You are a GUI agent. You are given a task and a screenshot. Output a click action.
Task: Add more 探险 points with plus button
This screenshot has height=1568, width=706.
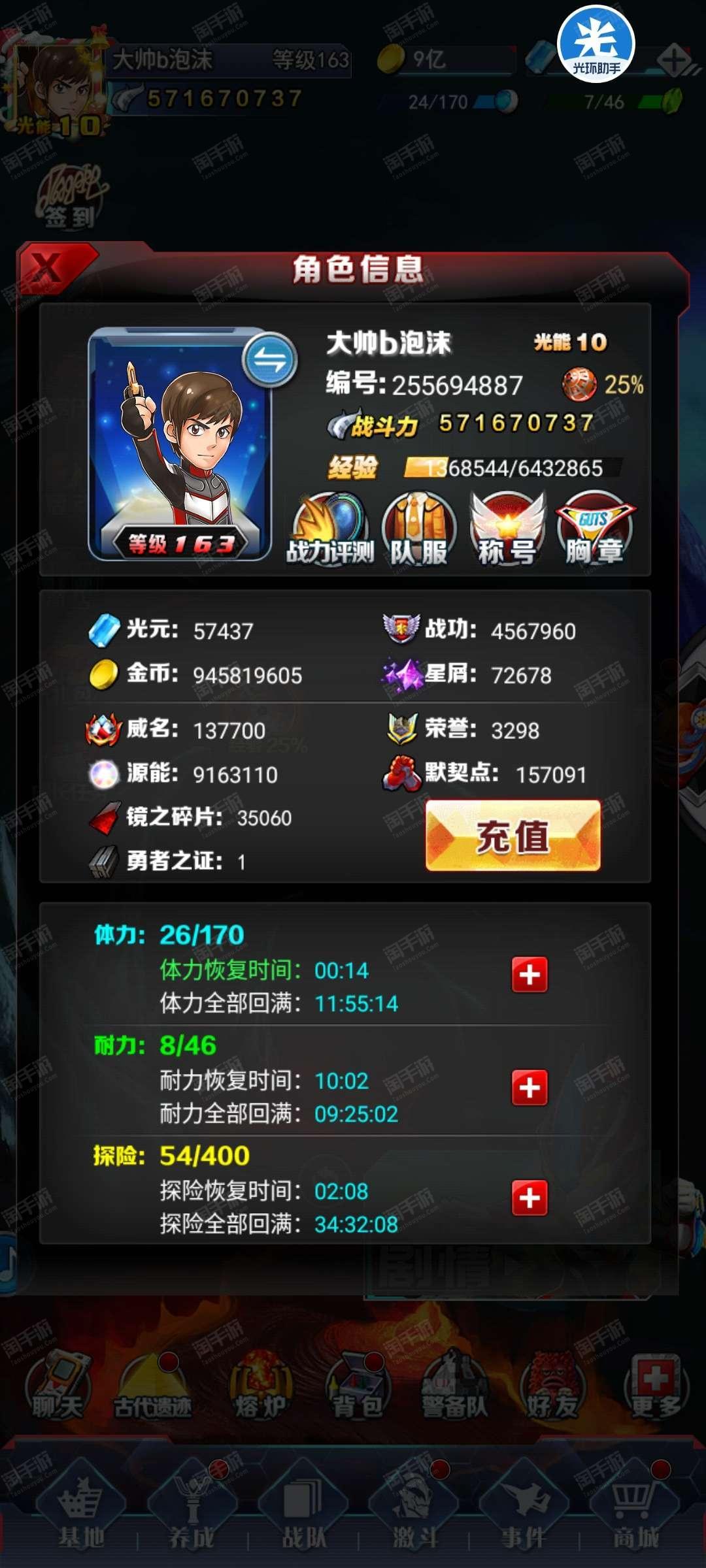pyautogui.click(x=529, y=1198)
